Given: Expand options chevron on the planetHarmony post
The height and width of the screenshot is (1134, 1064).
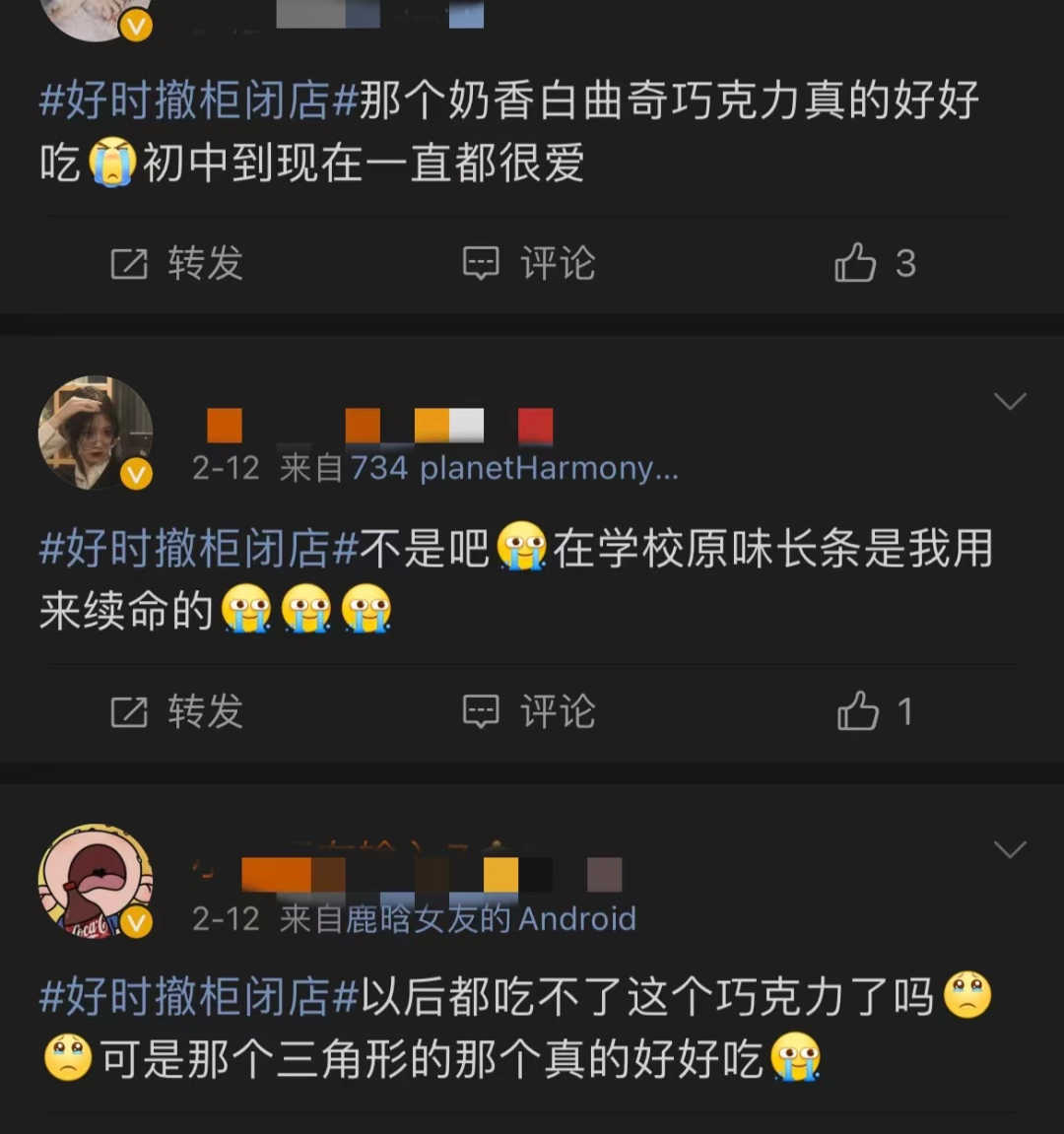Looking at the screenshot, I should click(x=1010, y=401).
